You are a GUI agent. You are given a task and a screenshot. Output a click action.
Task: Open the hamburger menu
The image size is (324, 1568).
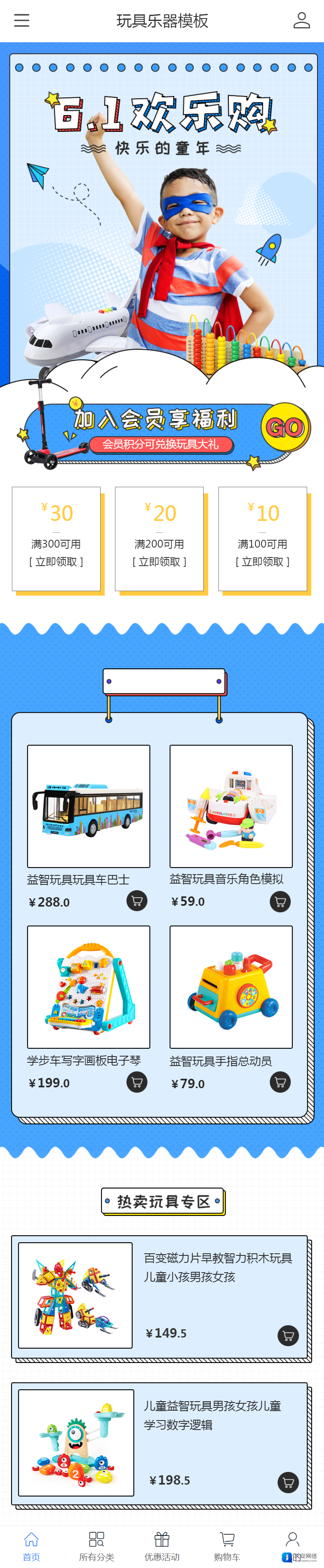[x=21, y=20]
